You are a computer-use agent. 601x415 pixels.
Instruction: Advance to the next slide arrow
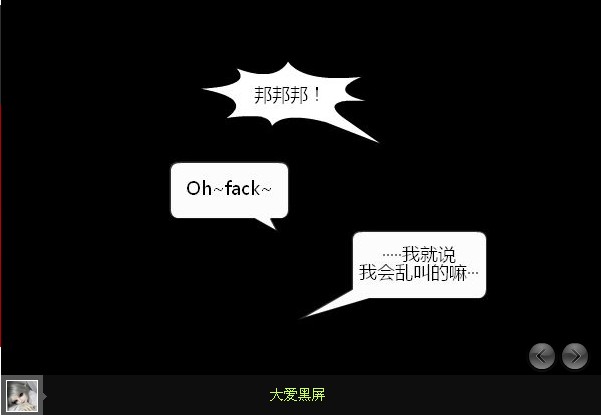click(x=574, y=355)
